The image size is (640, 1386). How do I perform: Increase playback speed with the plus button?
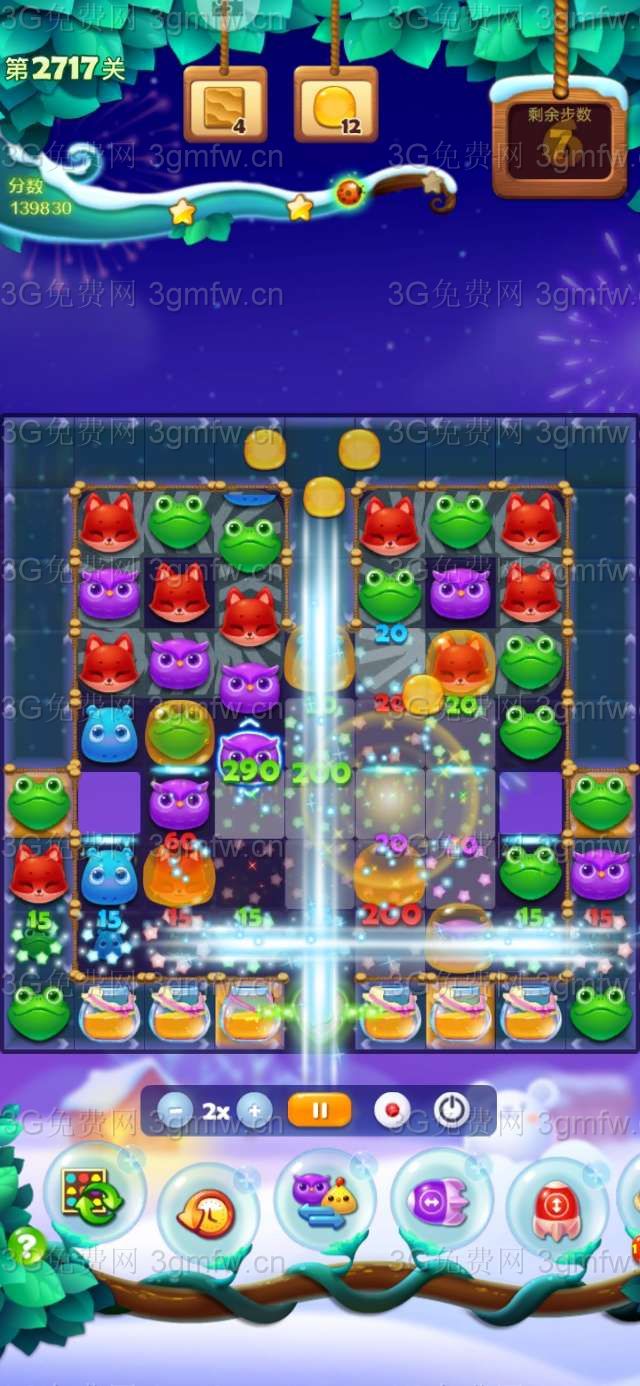click(x=255, y=1110)
